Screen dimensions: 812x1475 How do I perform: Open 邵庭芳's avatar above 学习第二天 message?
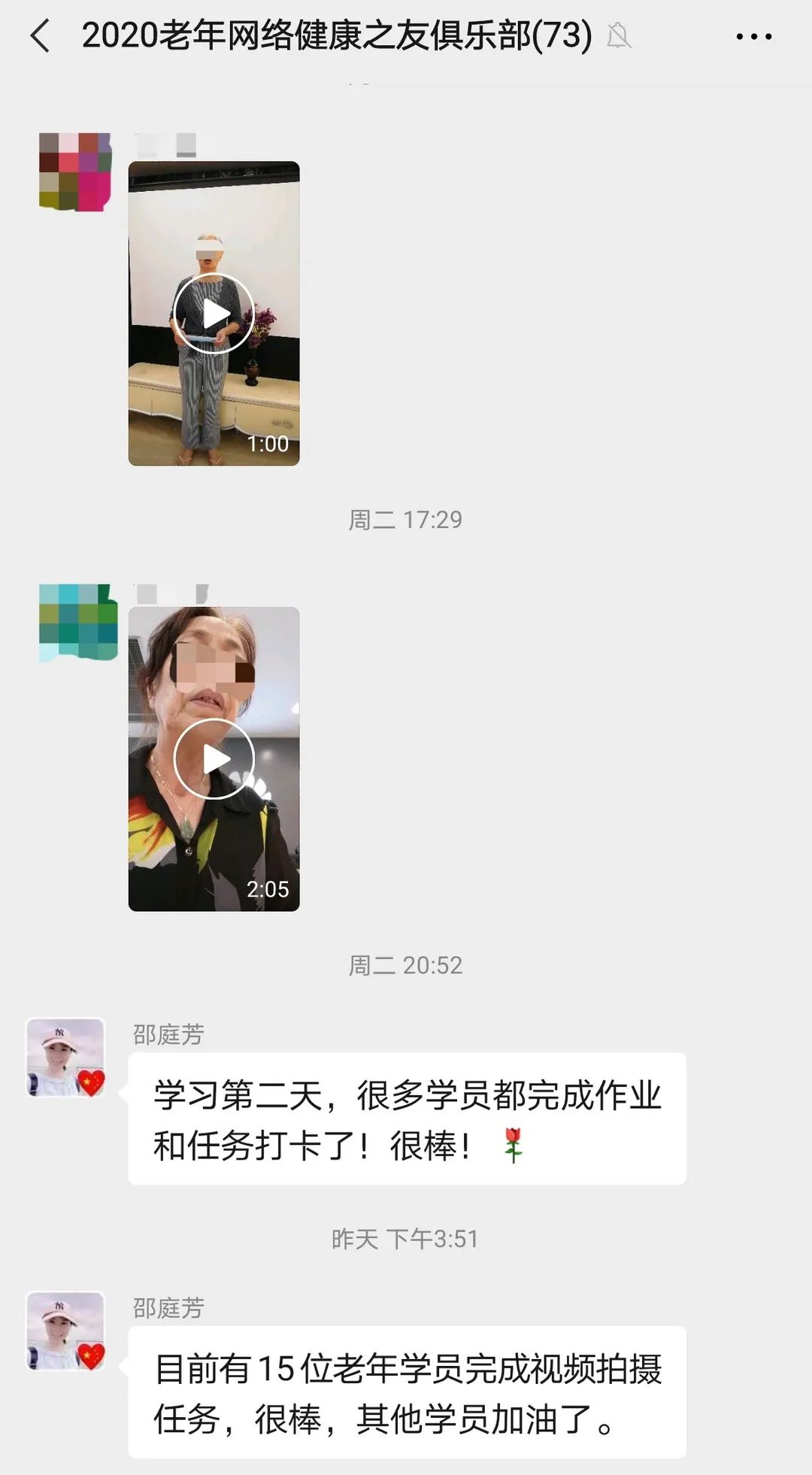66,1058
